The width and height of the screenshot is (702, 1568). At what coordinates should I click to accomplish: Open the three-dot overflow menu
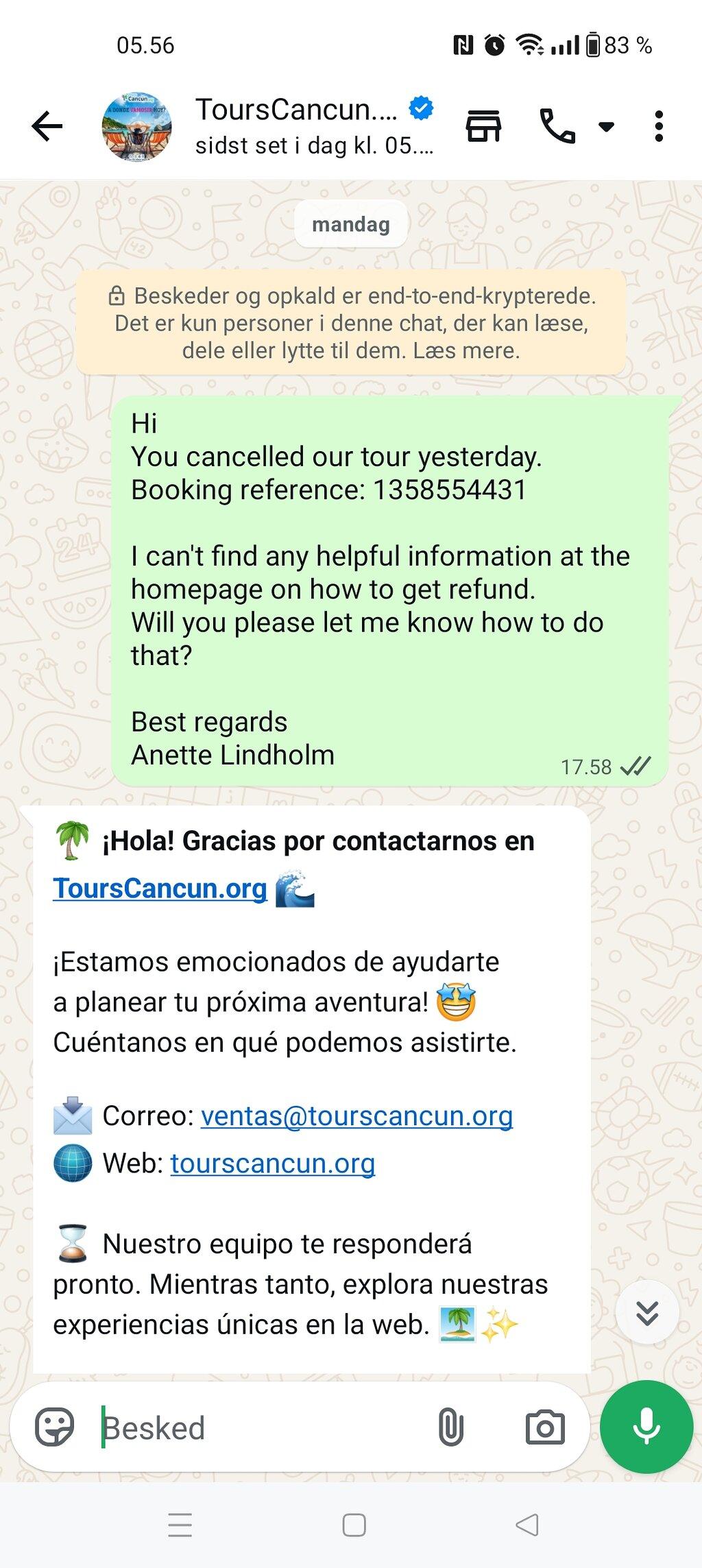click(x=659, y=127)
